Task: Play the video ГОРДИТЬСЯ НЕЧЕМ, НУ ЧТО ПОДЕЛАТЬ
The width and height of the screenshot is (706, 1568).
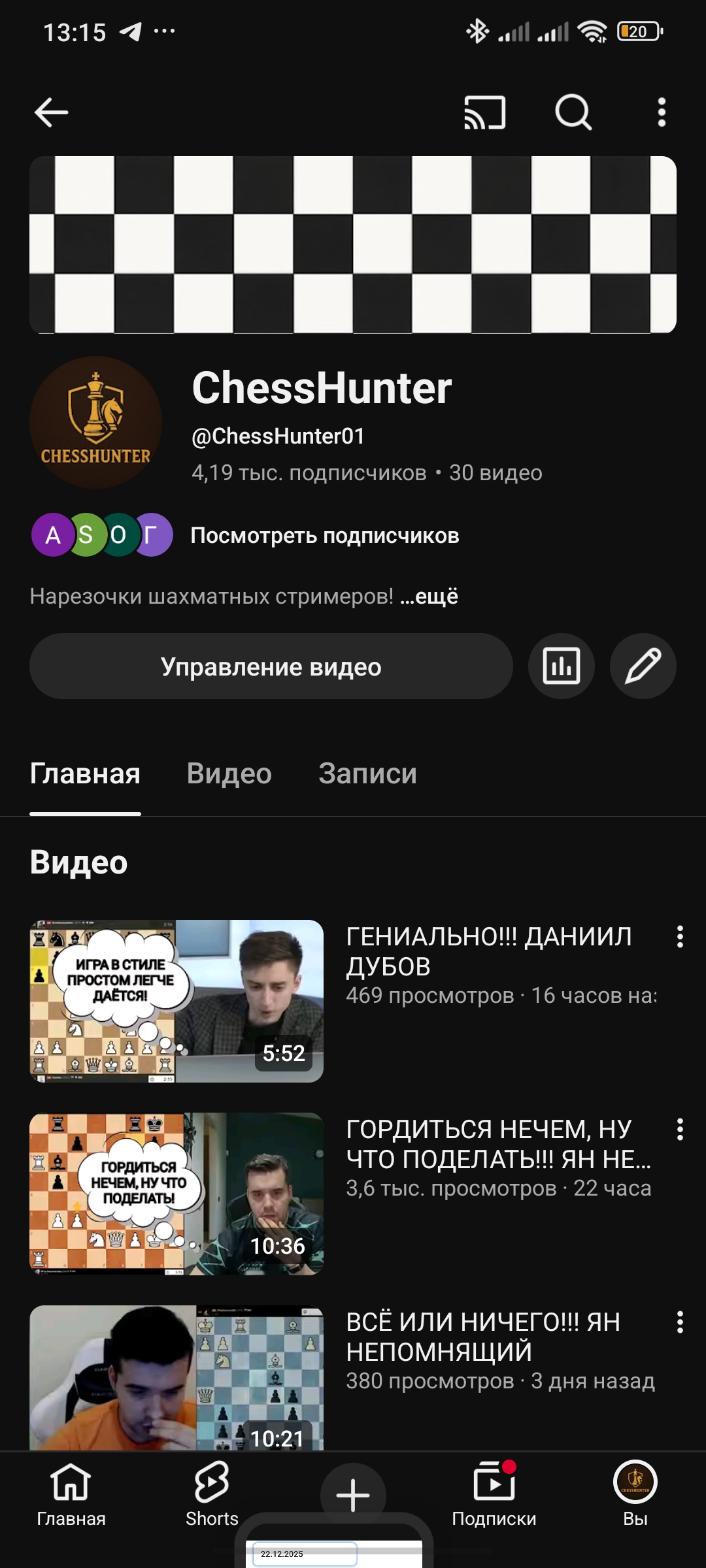Action: point(176,1194)
